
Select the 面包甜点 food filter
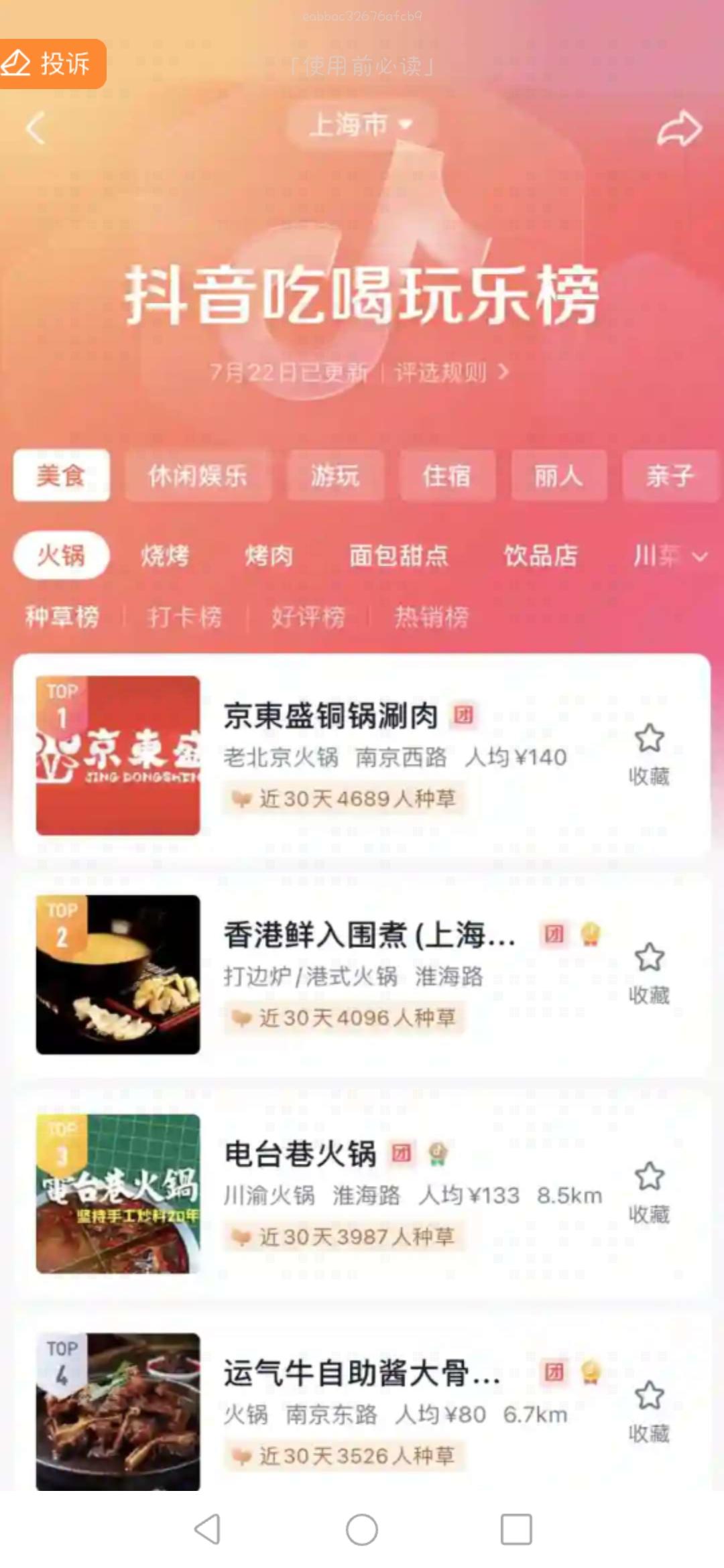[399, 556]
